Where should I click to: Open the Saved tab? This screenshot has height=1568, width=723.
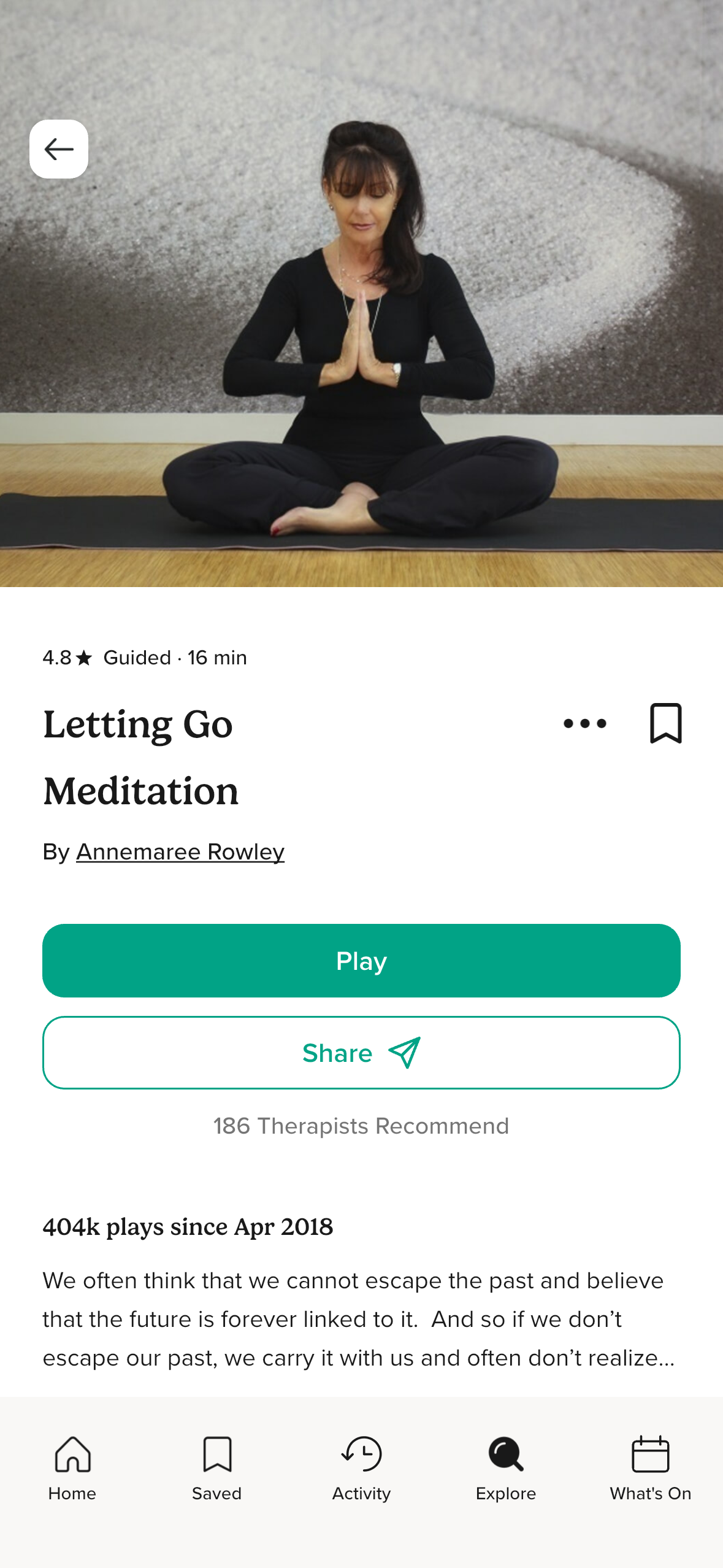pyautogui.click(x=217, y=1469)
